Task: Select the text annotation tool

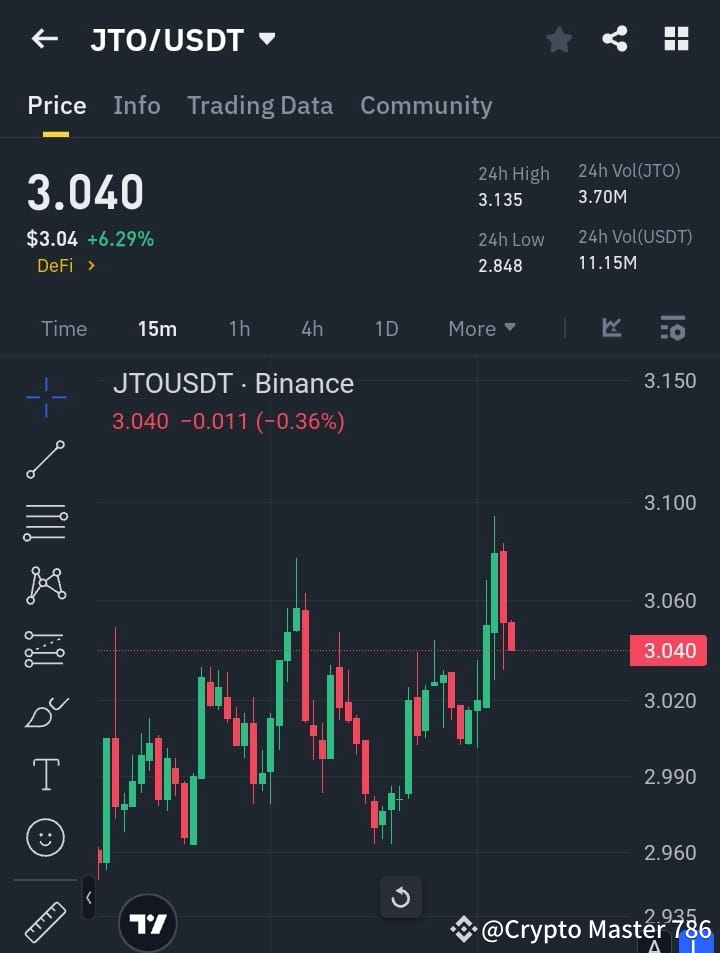Action: coord(45,774)
